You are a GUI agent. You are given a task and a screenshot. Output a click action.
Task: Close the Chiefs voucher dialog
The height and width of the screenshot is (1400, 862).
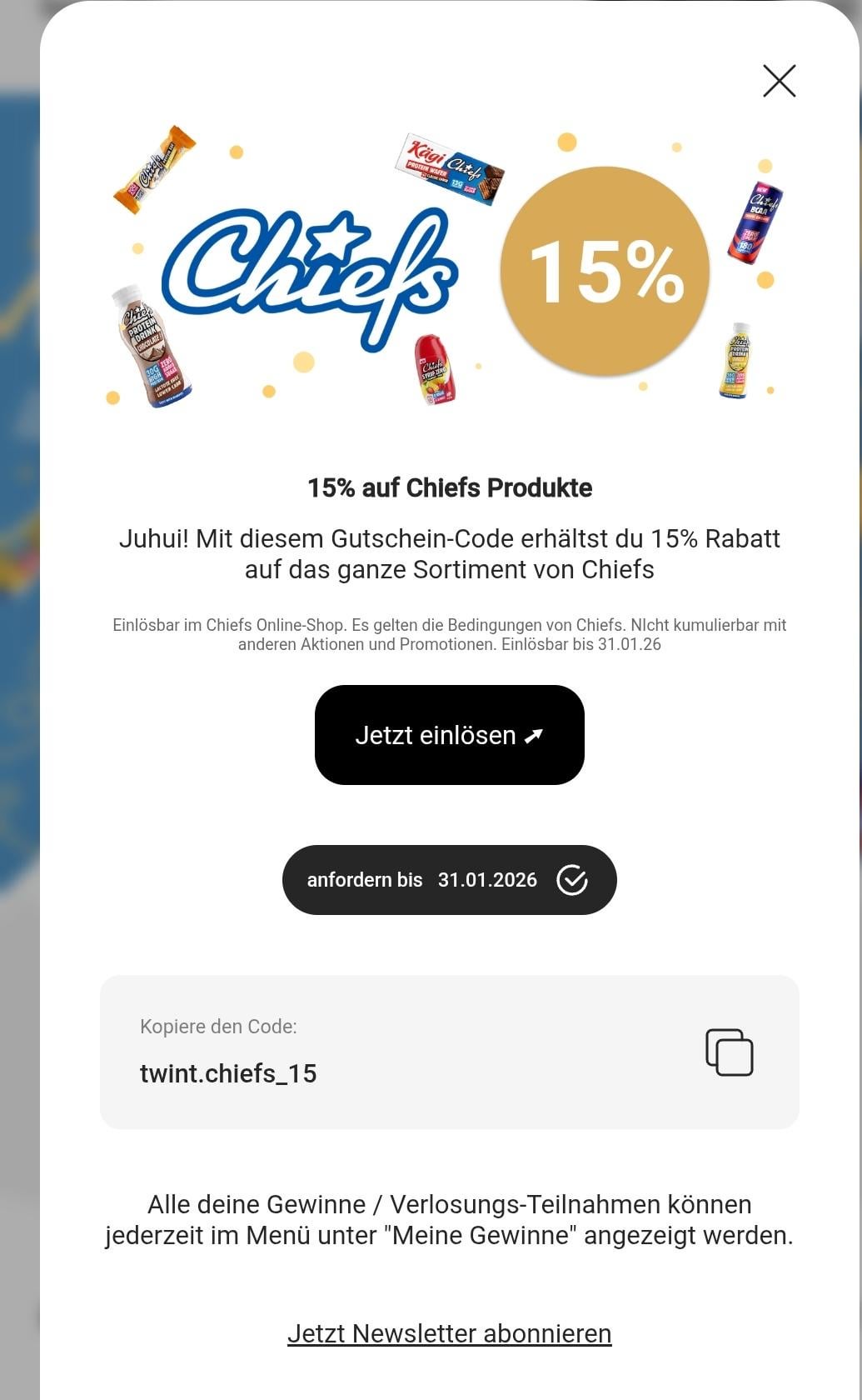click(x=779, y=81)
